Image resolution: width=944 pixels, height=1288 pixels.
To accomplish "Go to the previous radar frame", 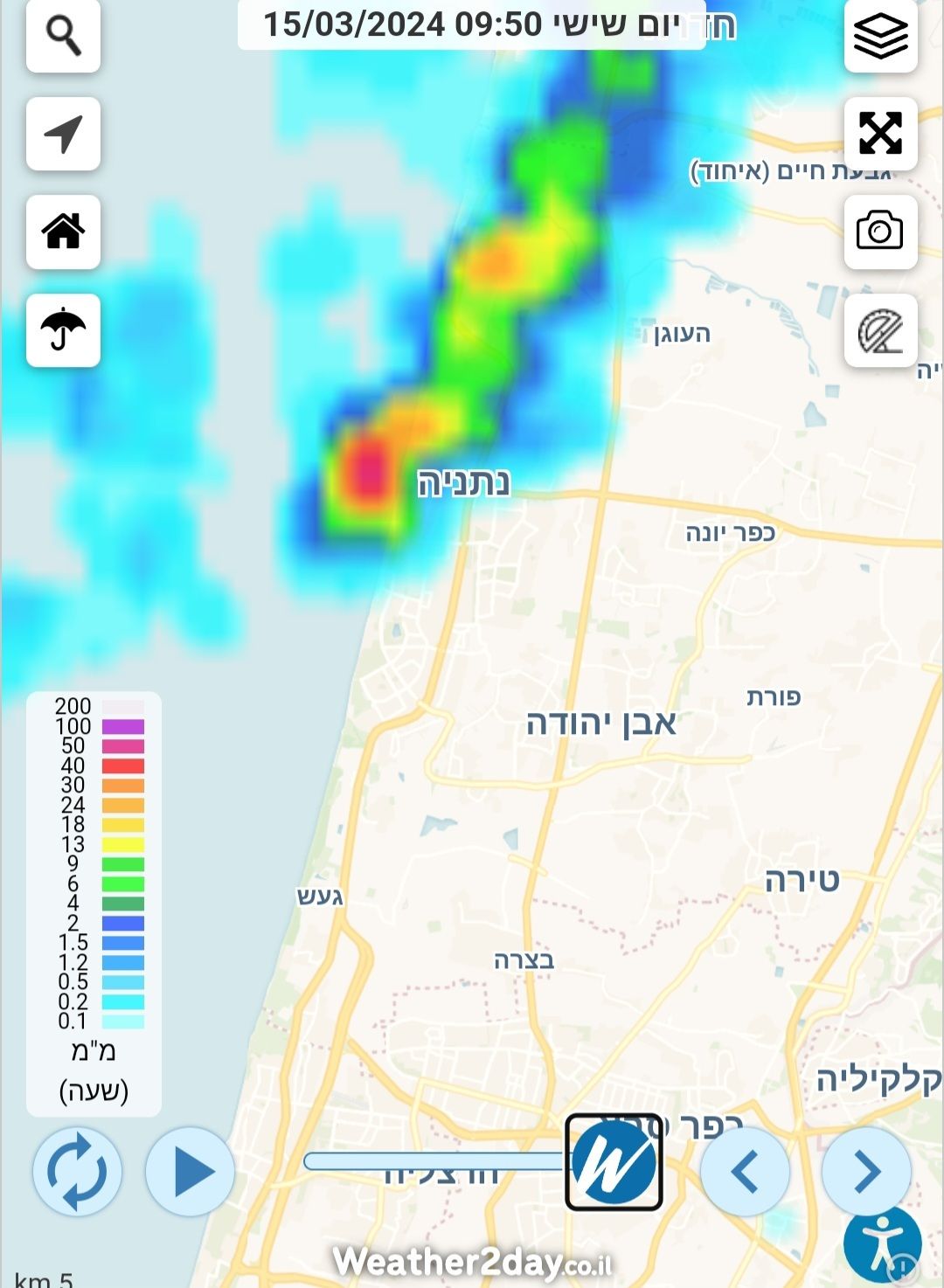I will pos(745,1172).
